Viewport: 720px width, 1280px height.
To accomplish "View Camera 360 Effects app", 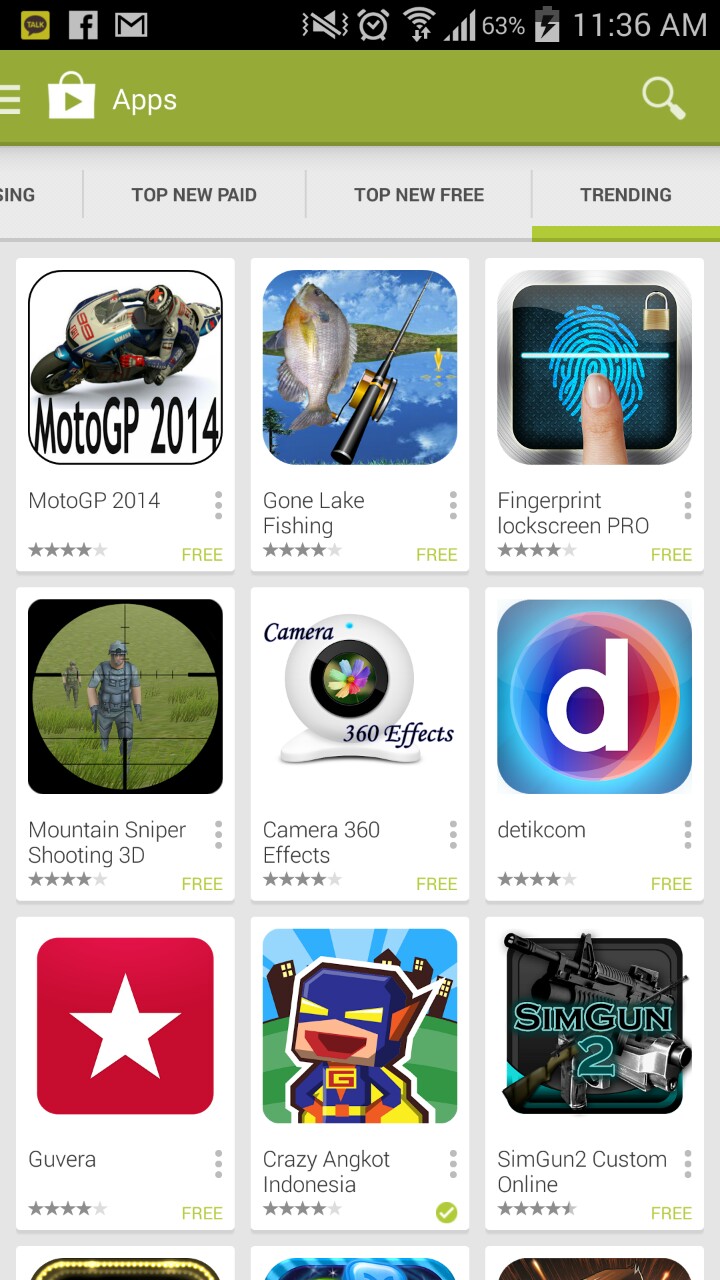I will coord(360,697).
